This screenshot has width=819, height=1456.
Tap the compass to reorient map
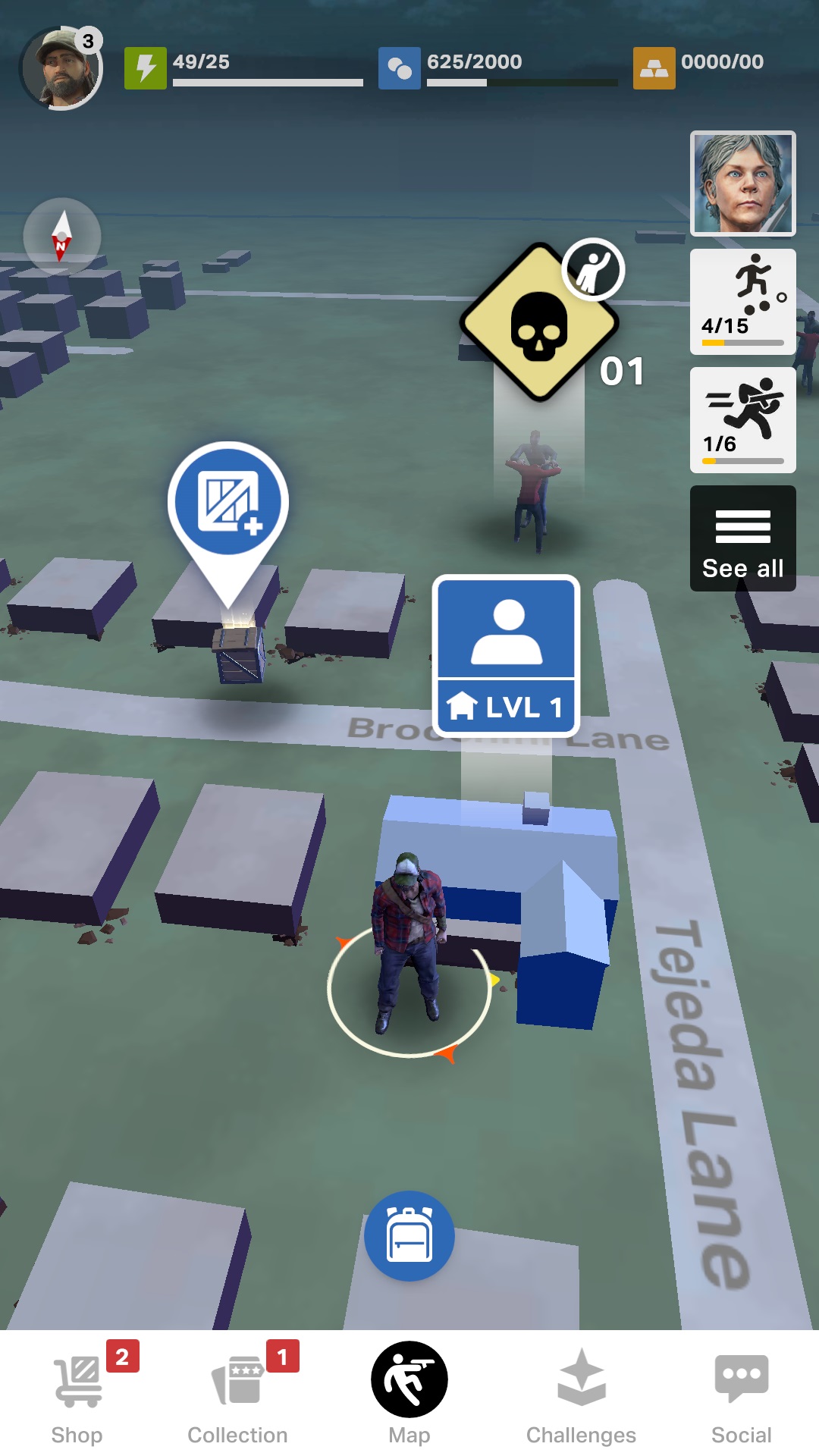(x=62, y=237)
